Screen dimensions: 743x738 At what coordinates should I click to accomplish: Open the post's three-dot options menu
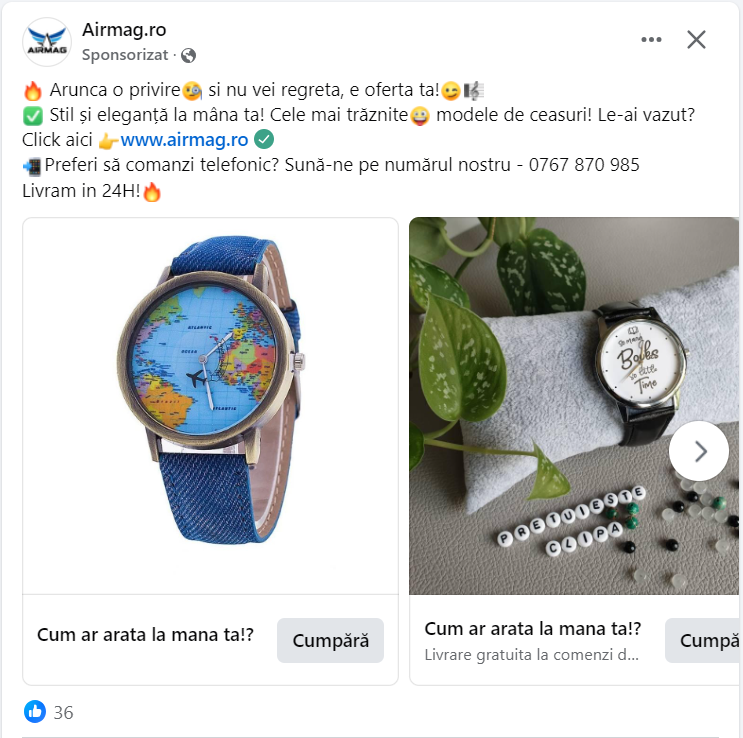(x=651, y=40)
